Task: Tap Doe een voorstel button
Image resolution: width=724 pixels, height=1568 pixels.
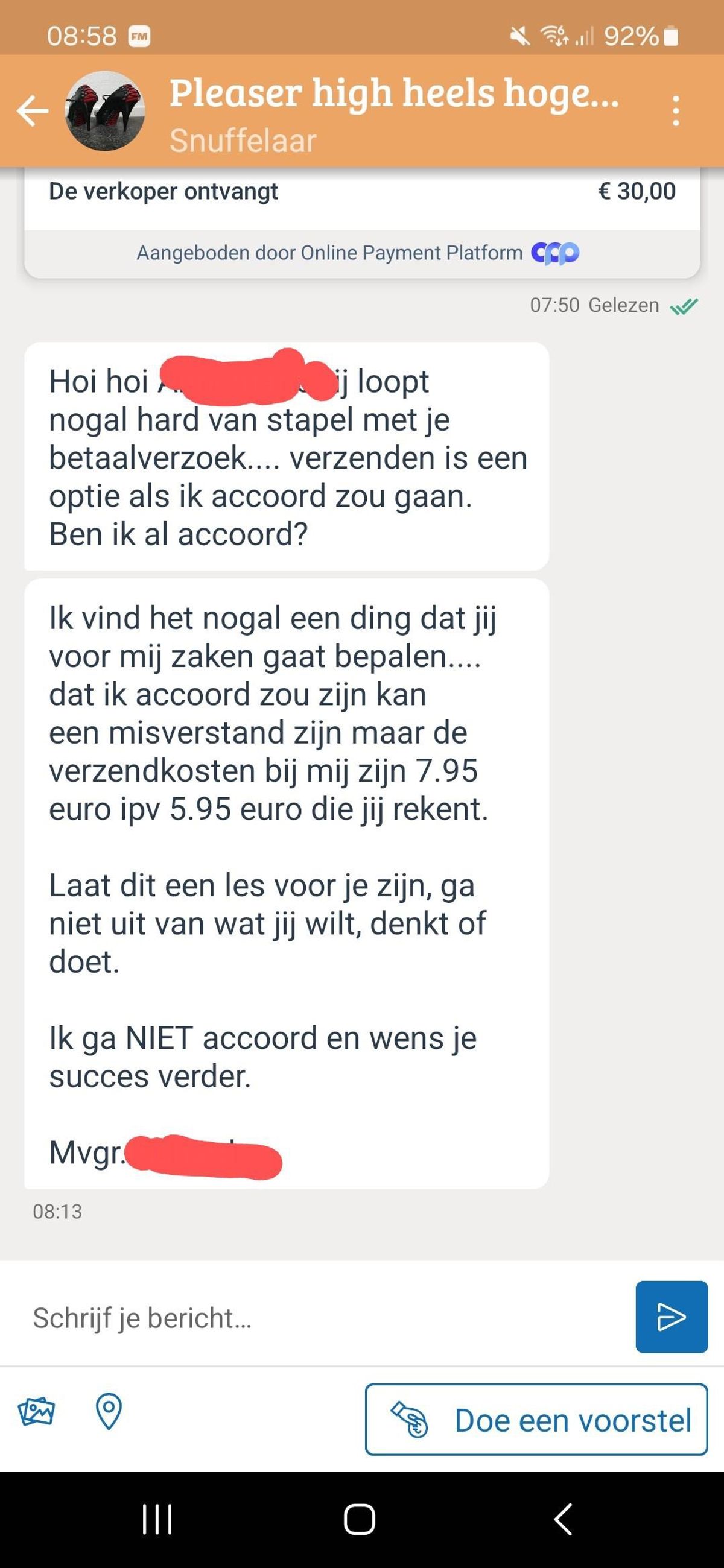Action: tap(536, 1420)
